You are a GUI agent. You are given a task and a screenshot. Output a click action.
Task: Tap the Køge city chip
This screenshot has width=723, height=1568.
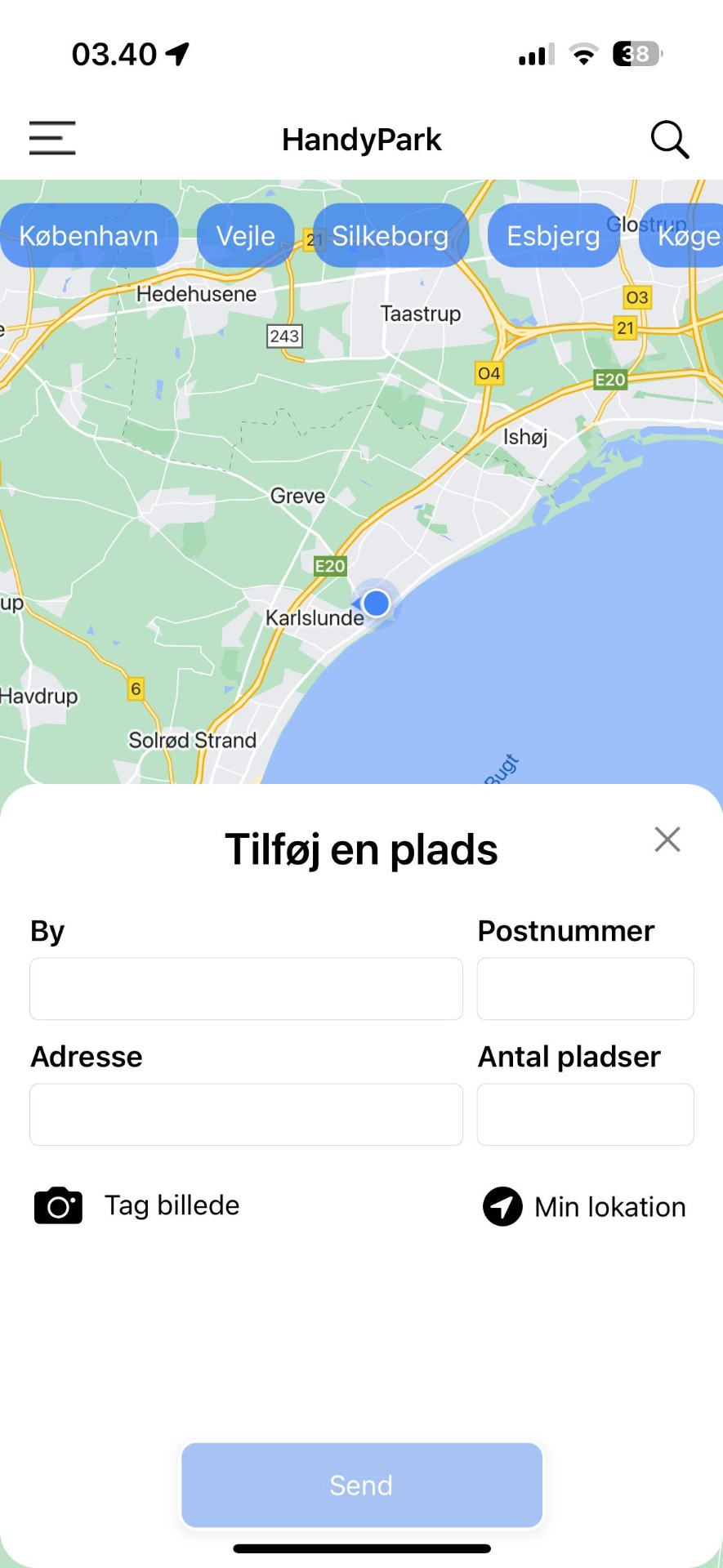tap(686, 236)
